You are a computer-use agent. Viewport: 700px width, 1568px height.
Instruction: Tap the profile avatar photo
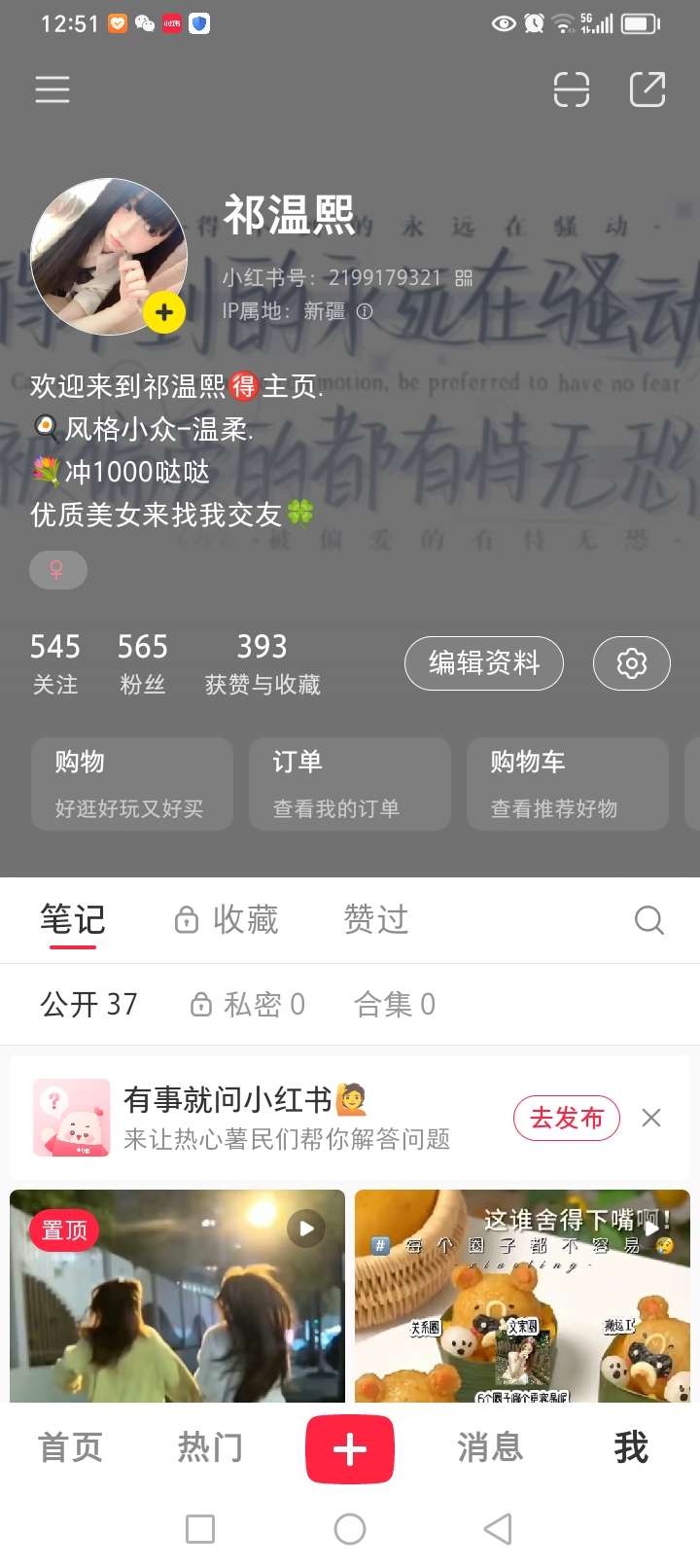pos(108,255)
